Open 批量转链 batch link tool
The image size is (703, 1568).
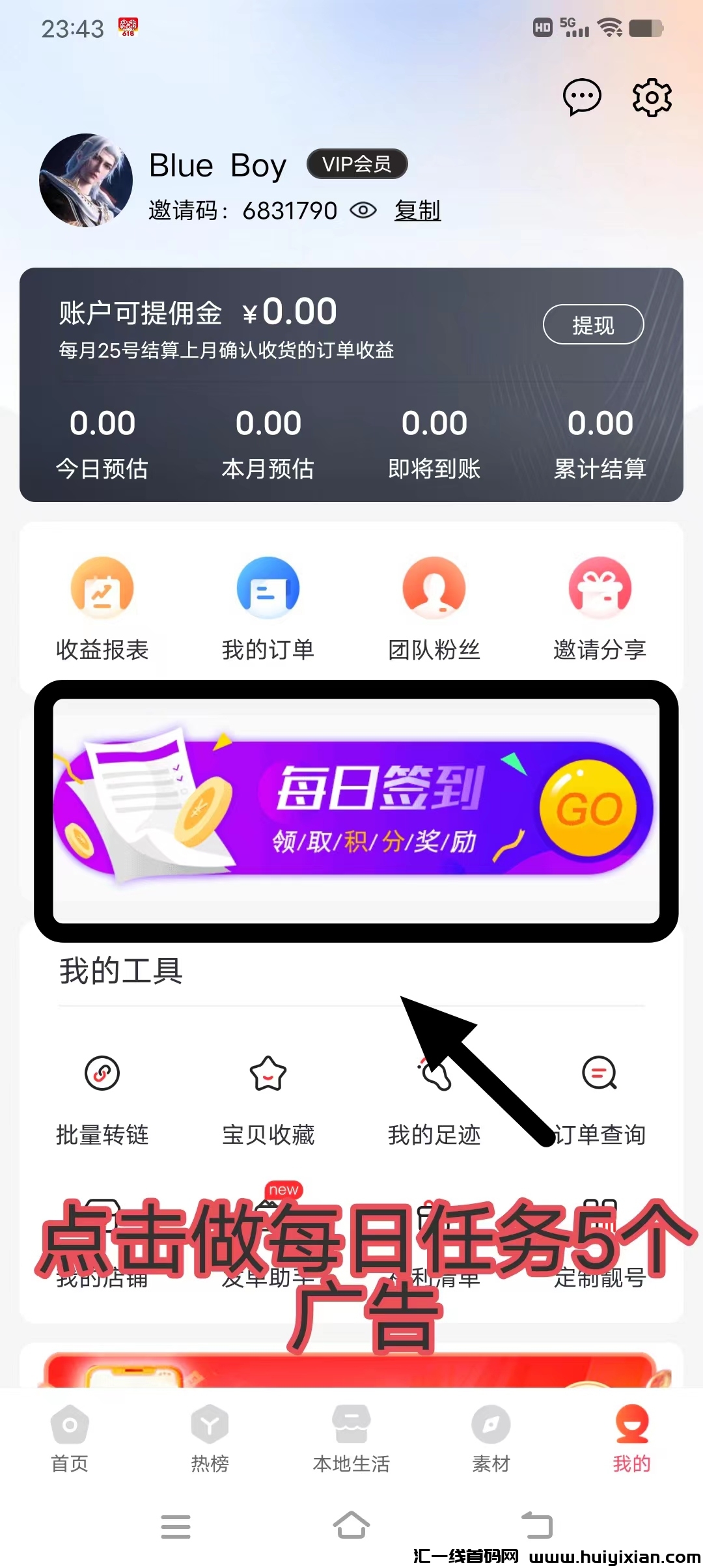(x=102, y=1099)
